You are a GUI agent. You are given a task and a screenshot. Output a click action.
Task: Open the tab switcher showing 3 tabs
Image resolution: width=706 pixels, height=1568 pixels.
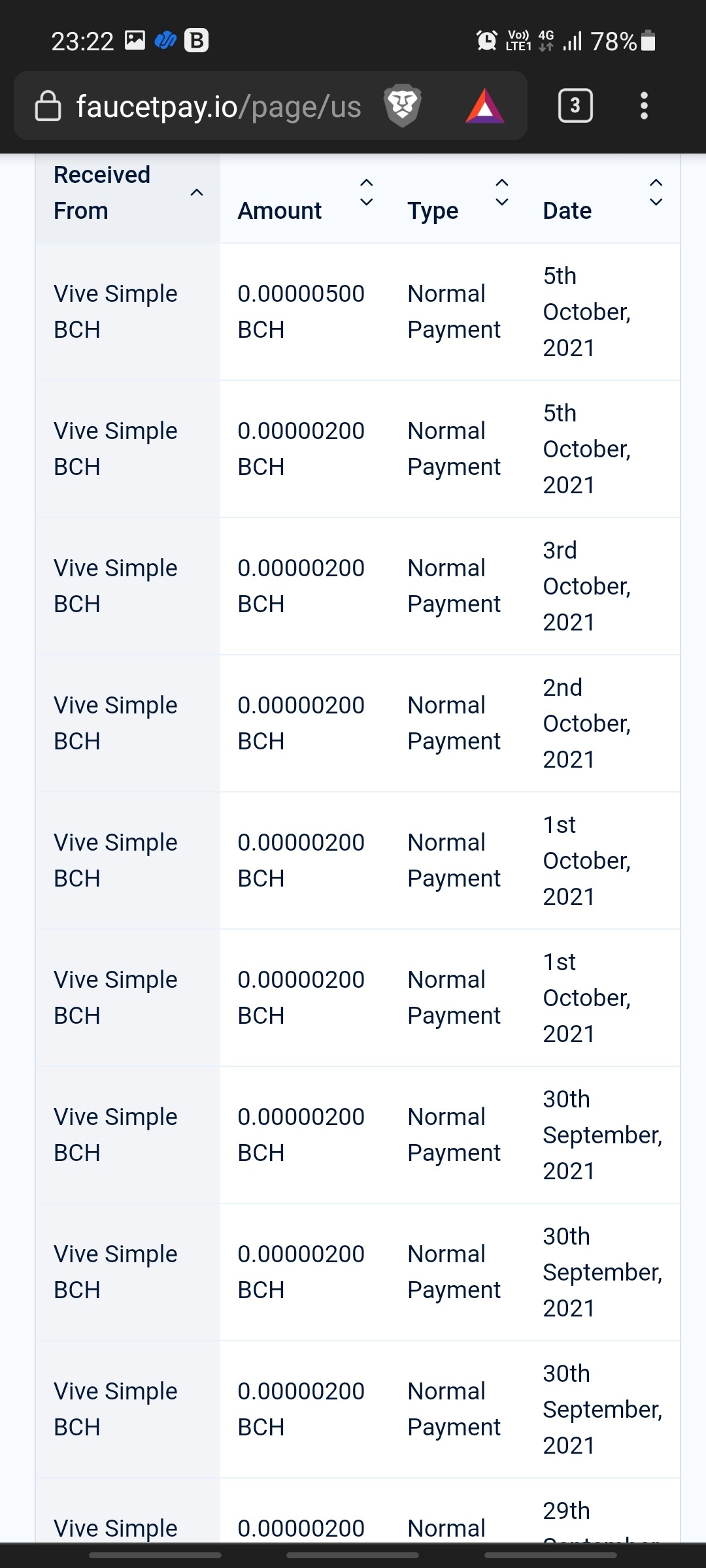(575, 106)
